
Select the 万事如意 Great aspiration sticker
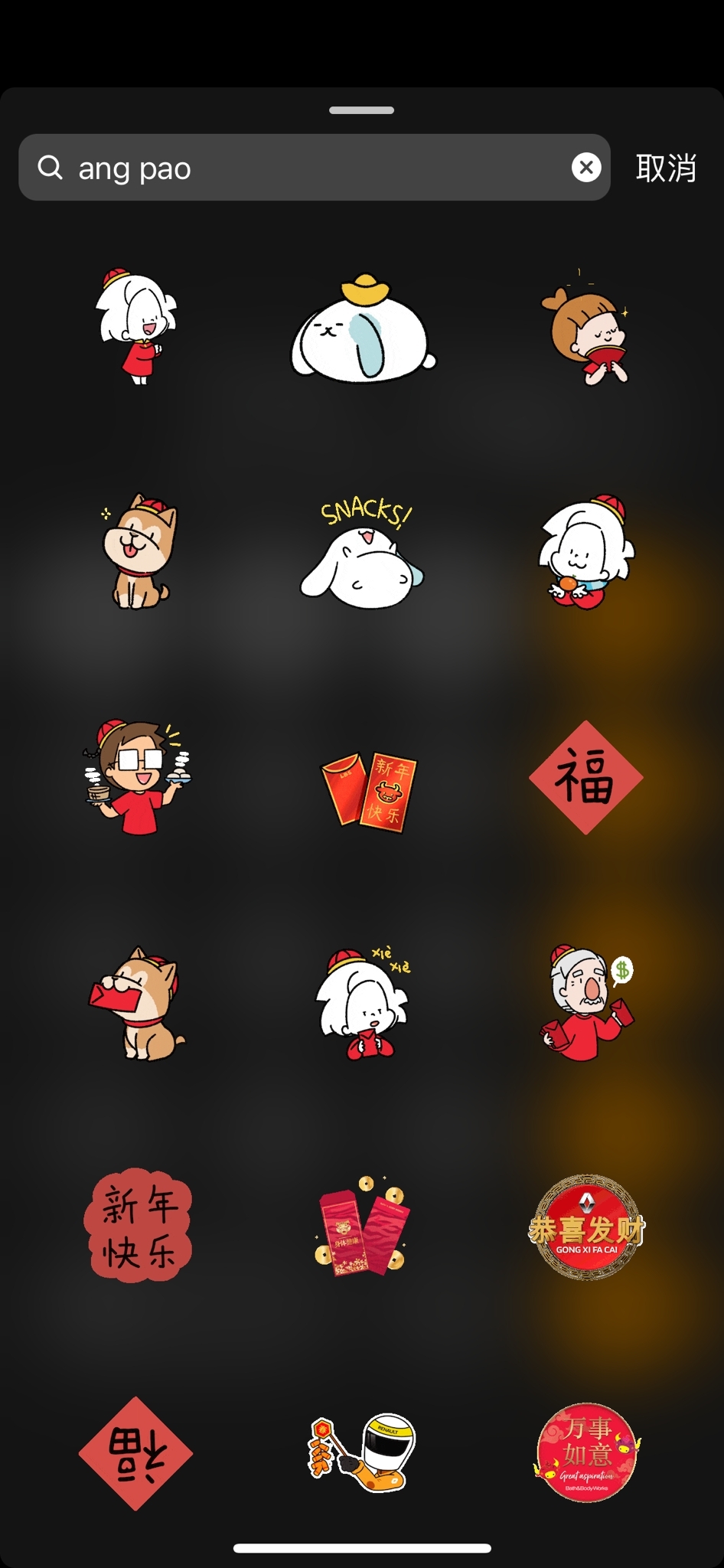click(x=586, y=1452)
